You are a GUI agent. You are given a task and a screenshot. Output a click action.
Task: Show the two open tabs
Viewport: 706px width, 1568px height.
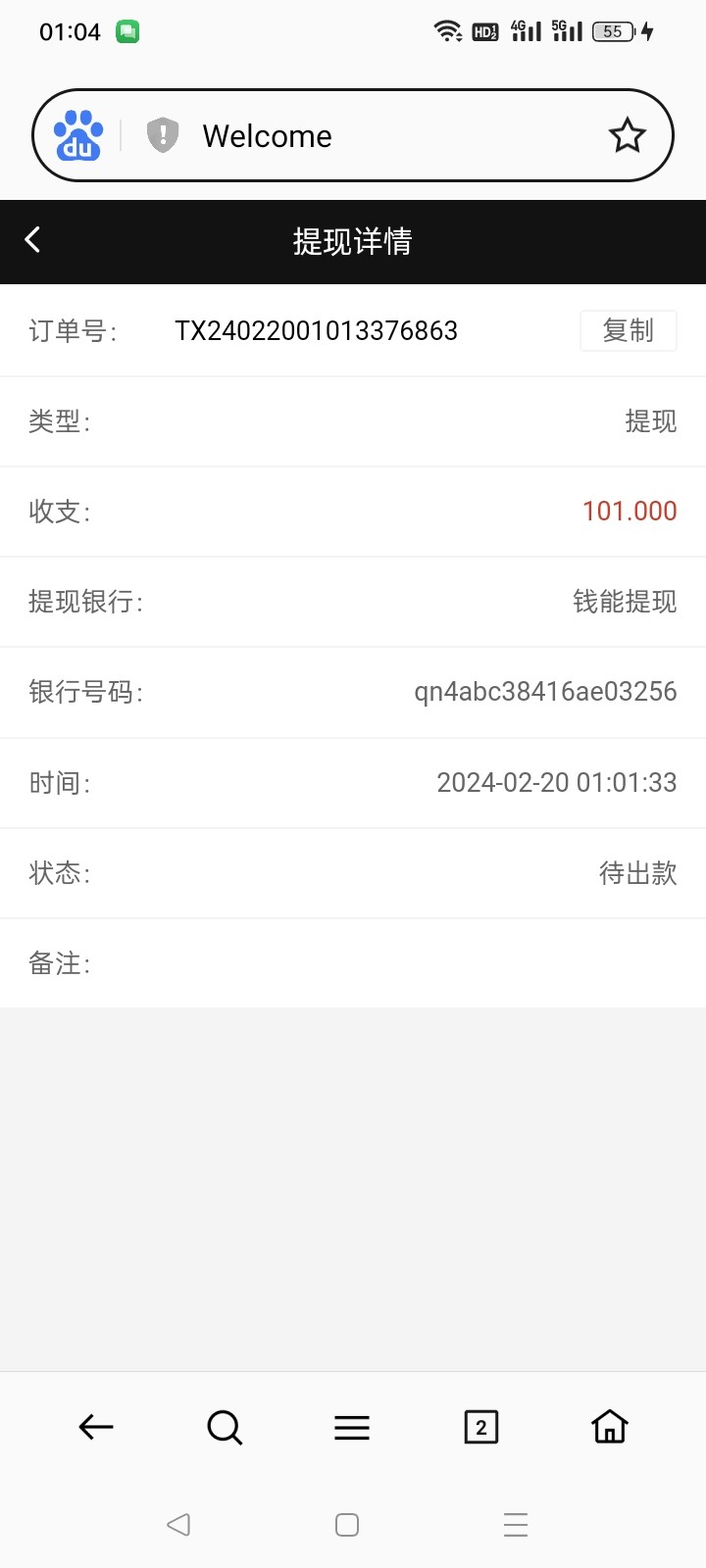[480, 1427]
